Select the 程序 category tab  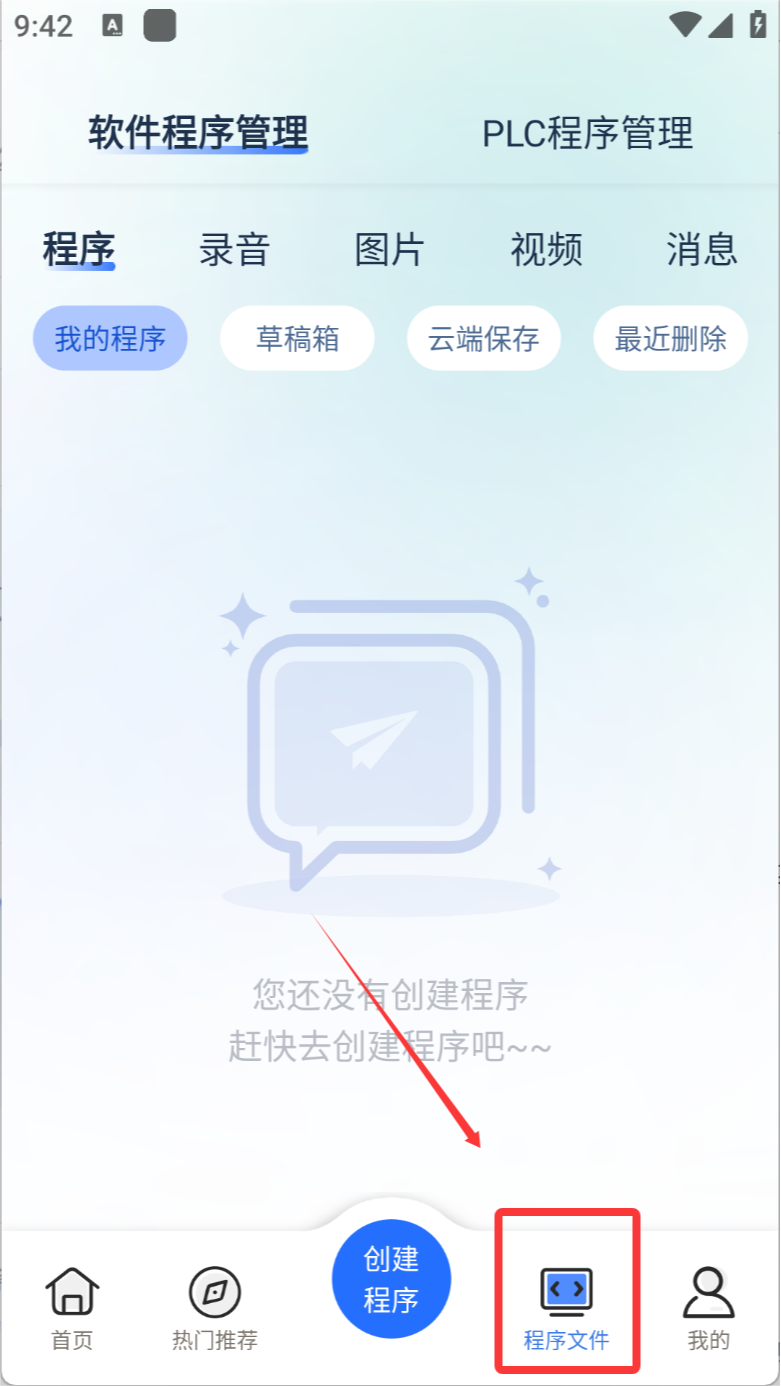coord(79,249)
